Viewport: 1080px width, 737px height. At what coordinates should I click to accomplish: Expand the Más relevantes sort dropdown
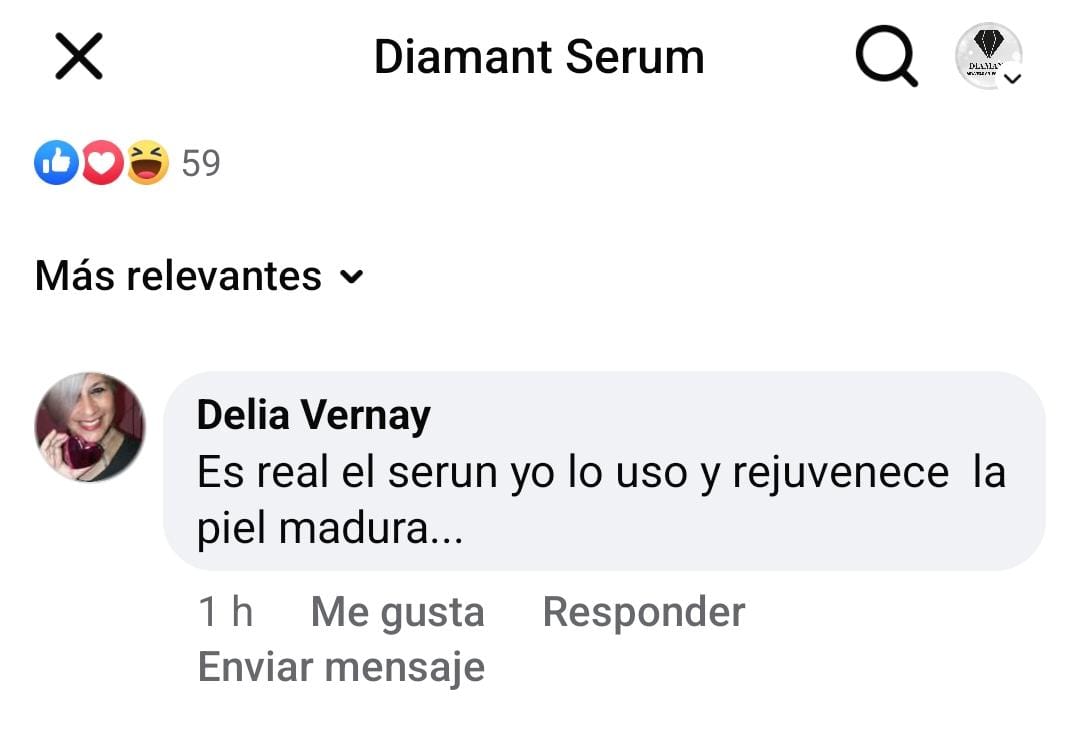click(199, 276)
